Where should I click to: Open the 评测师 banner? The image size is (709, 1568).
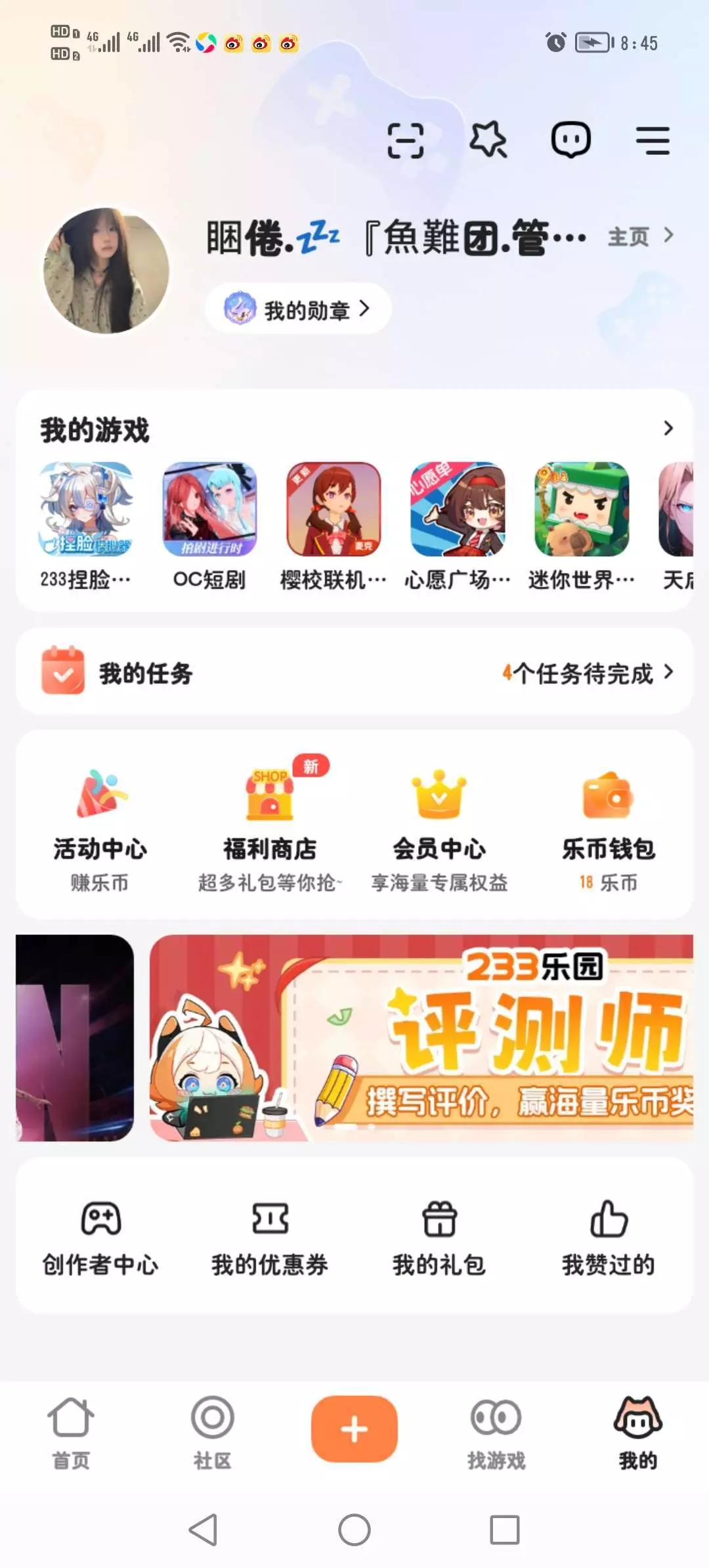[x=421, y=1037]
